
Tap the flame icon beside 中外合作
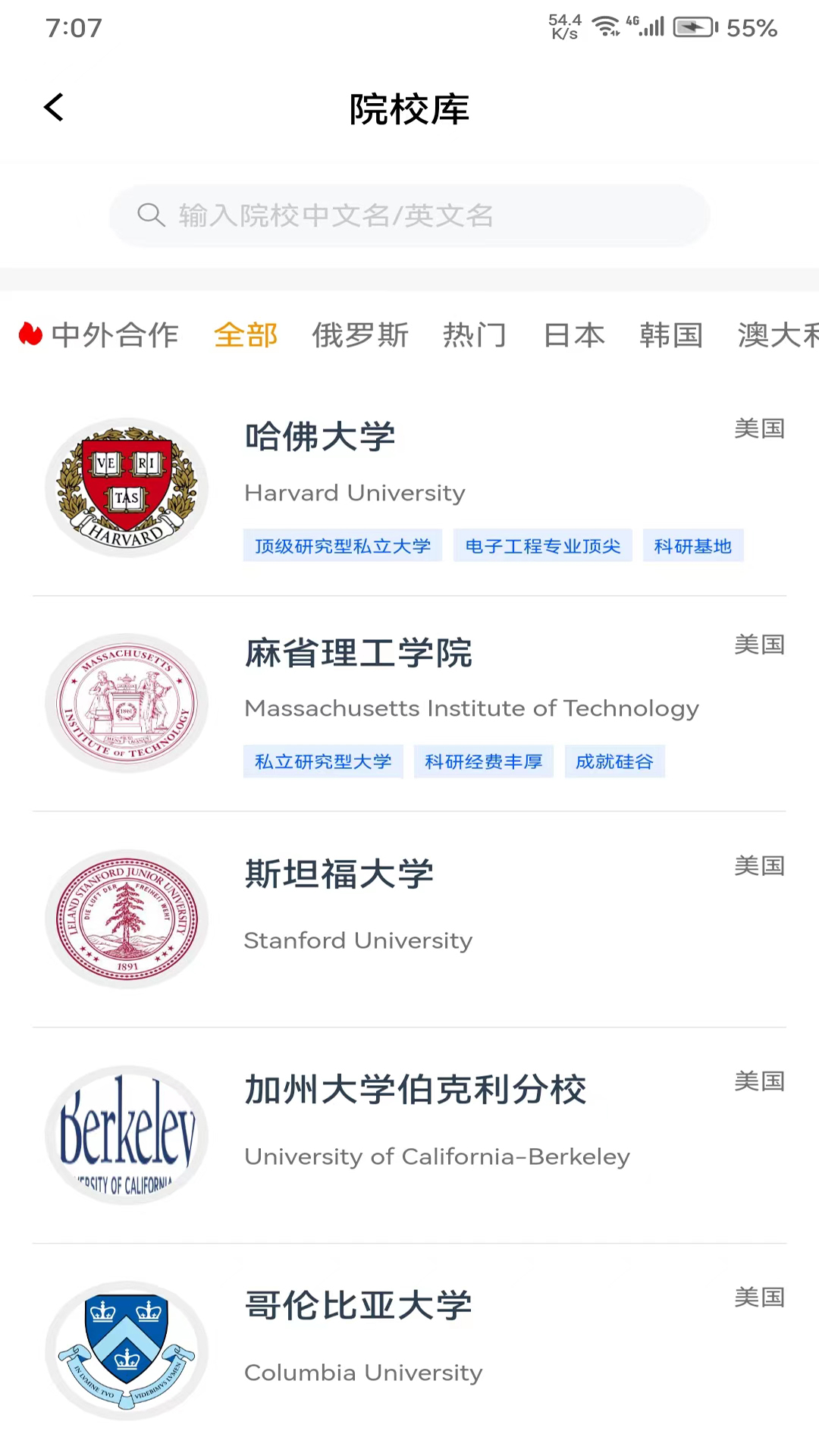[29, 336]
